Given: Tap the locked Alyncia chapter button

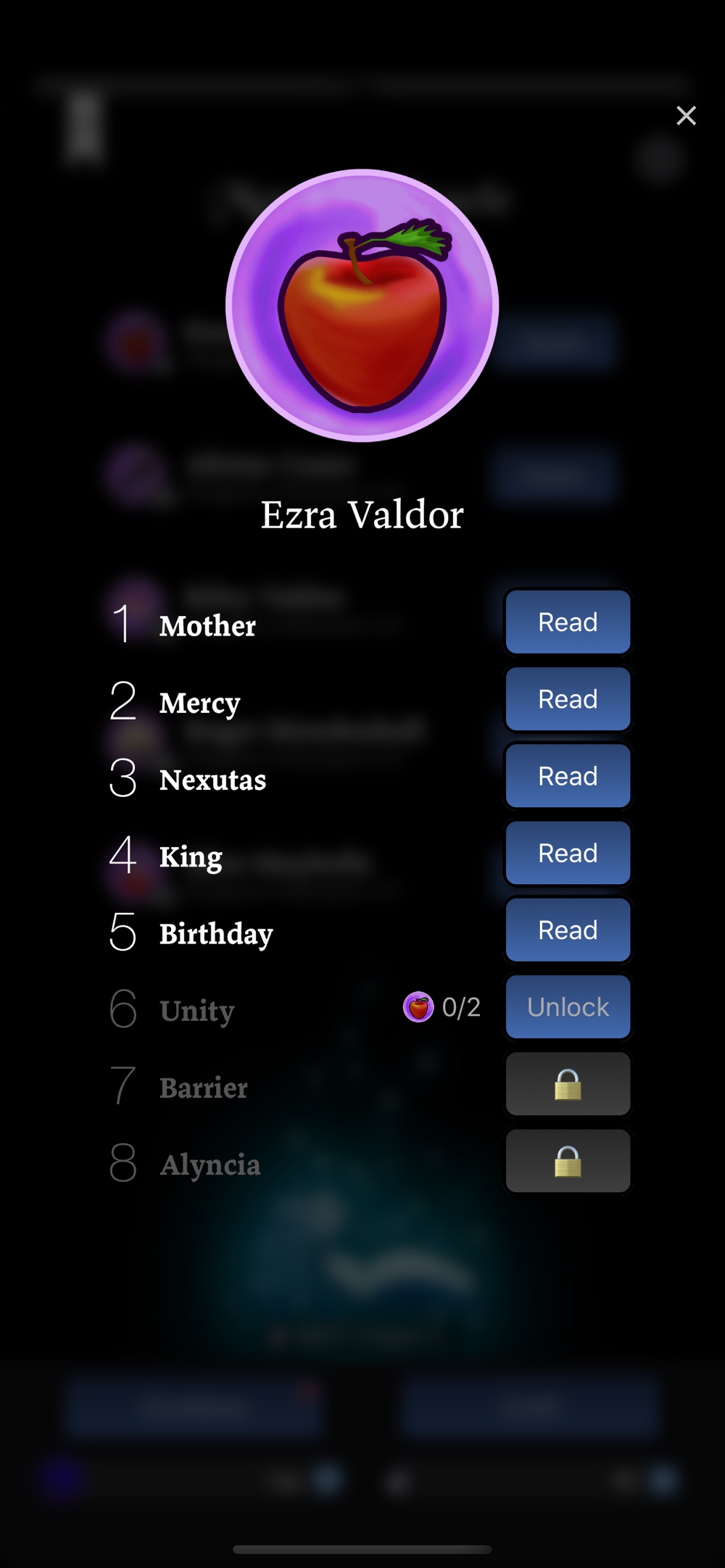Looking at the screenshot, I should click(x=568, y=1161).
